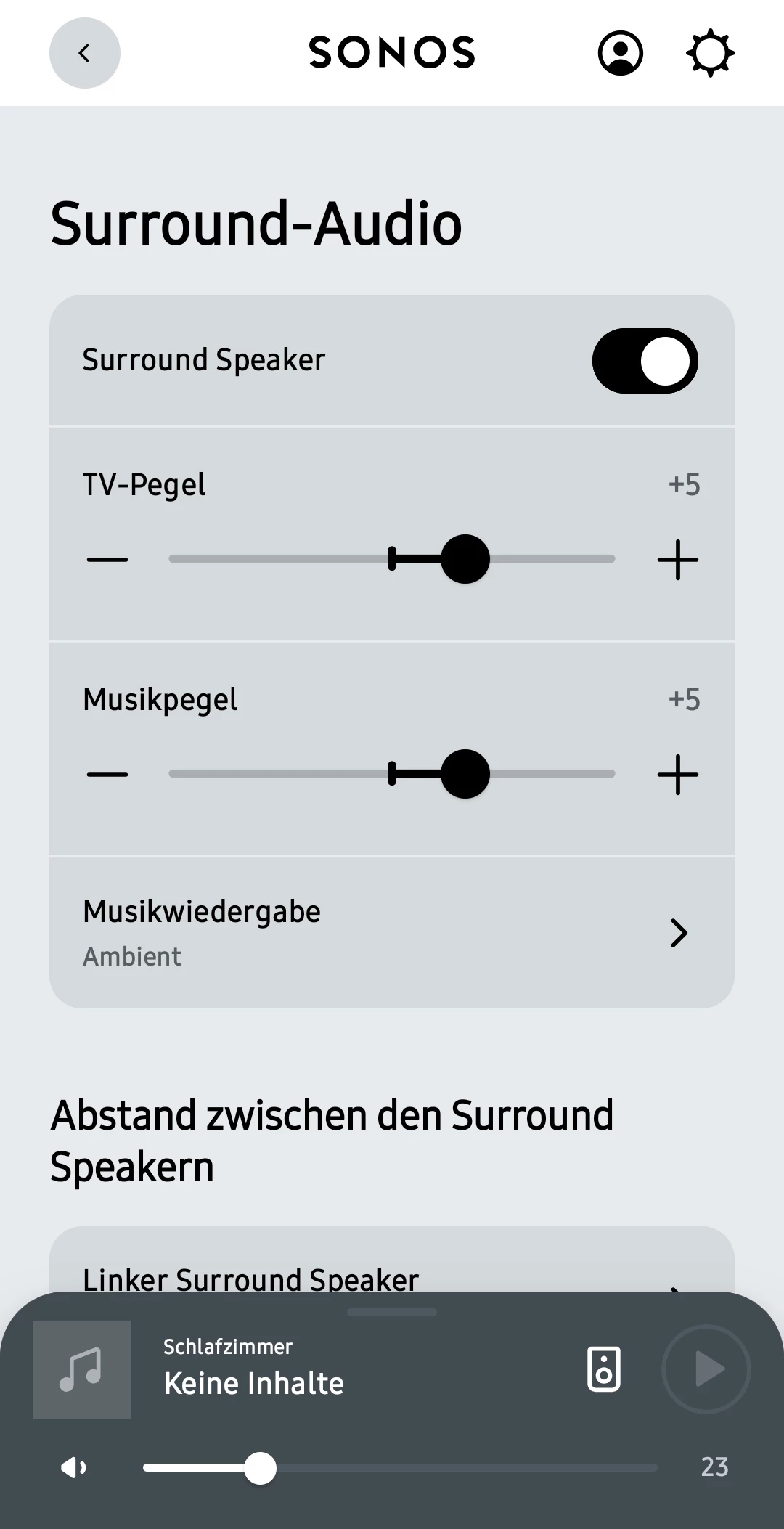784x1529 pixels.
Task: Raise Musikpegel with its plus button
Action: (x=677, y=775)
